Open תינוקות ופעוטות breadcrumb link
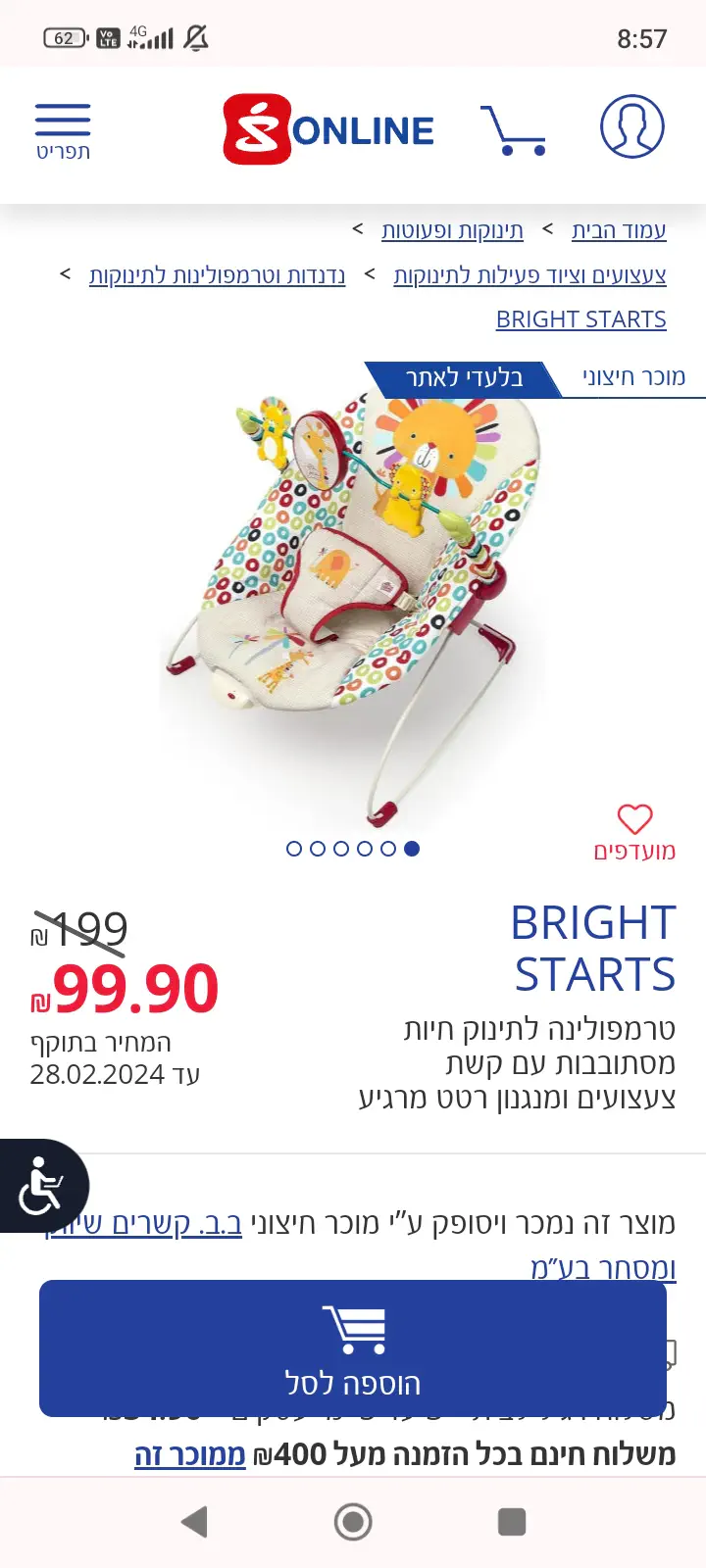 452,230
